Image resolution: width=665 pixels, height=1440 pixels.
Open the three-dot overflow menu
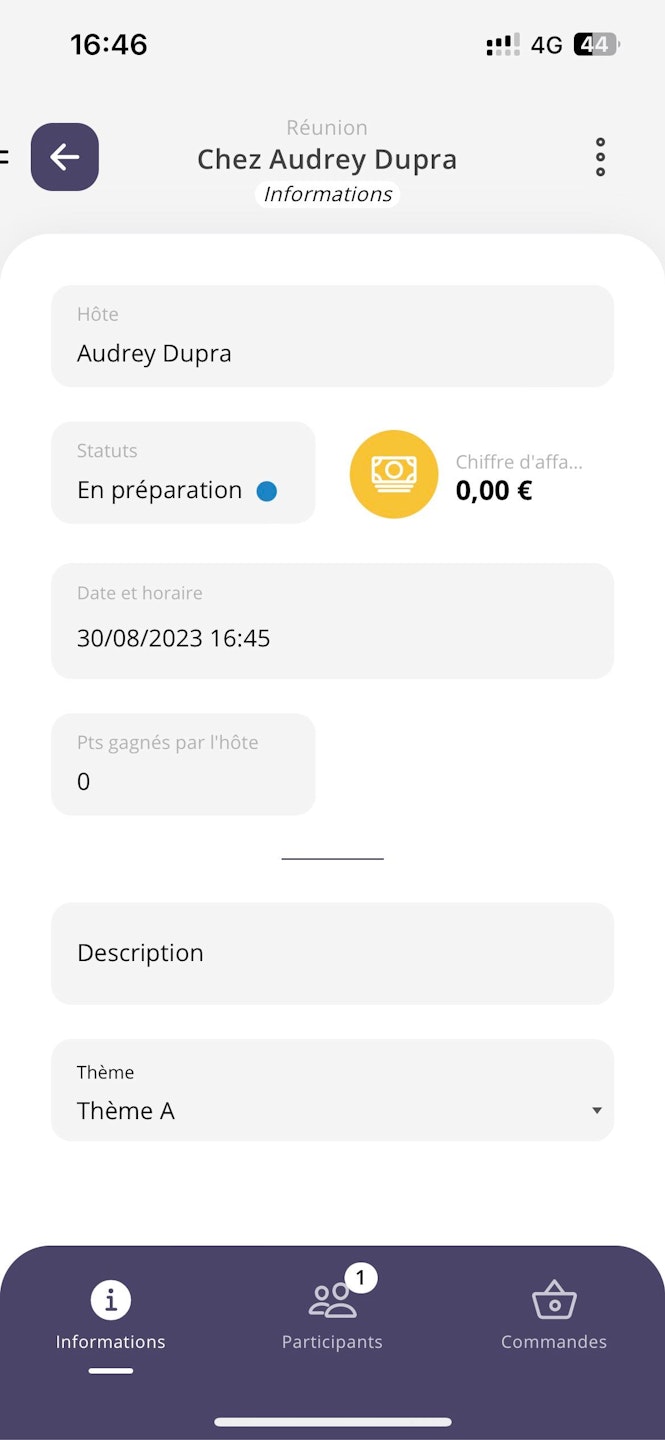(600, 158)
